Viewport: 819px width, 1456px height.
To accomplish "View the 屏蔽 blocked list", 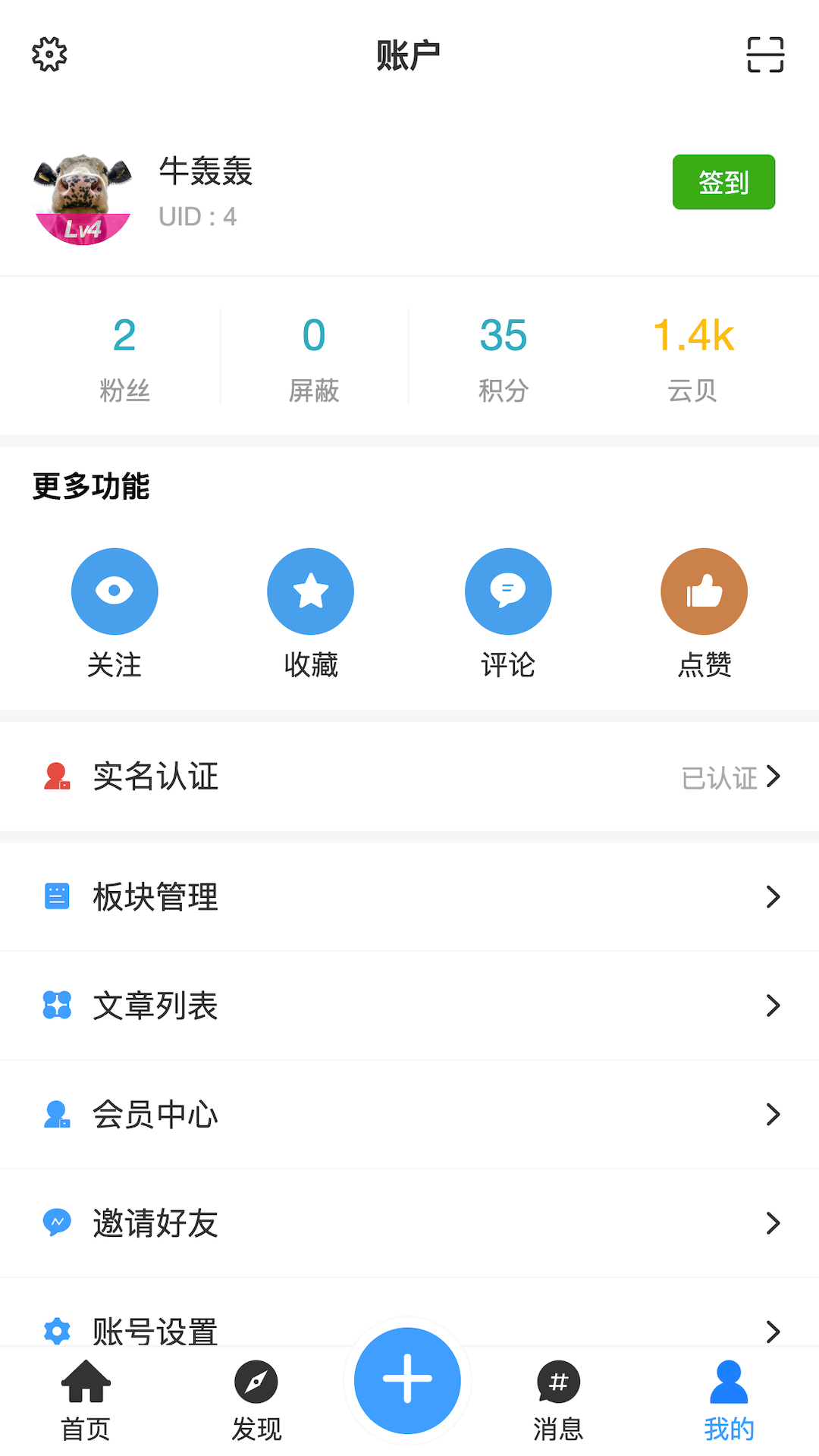I will pyautogui.click(x=314, y=356).
